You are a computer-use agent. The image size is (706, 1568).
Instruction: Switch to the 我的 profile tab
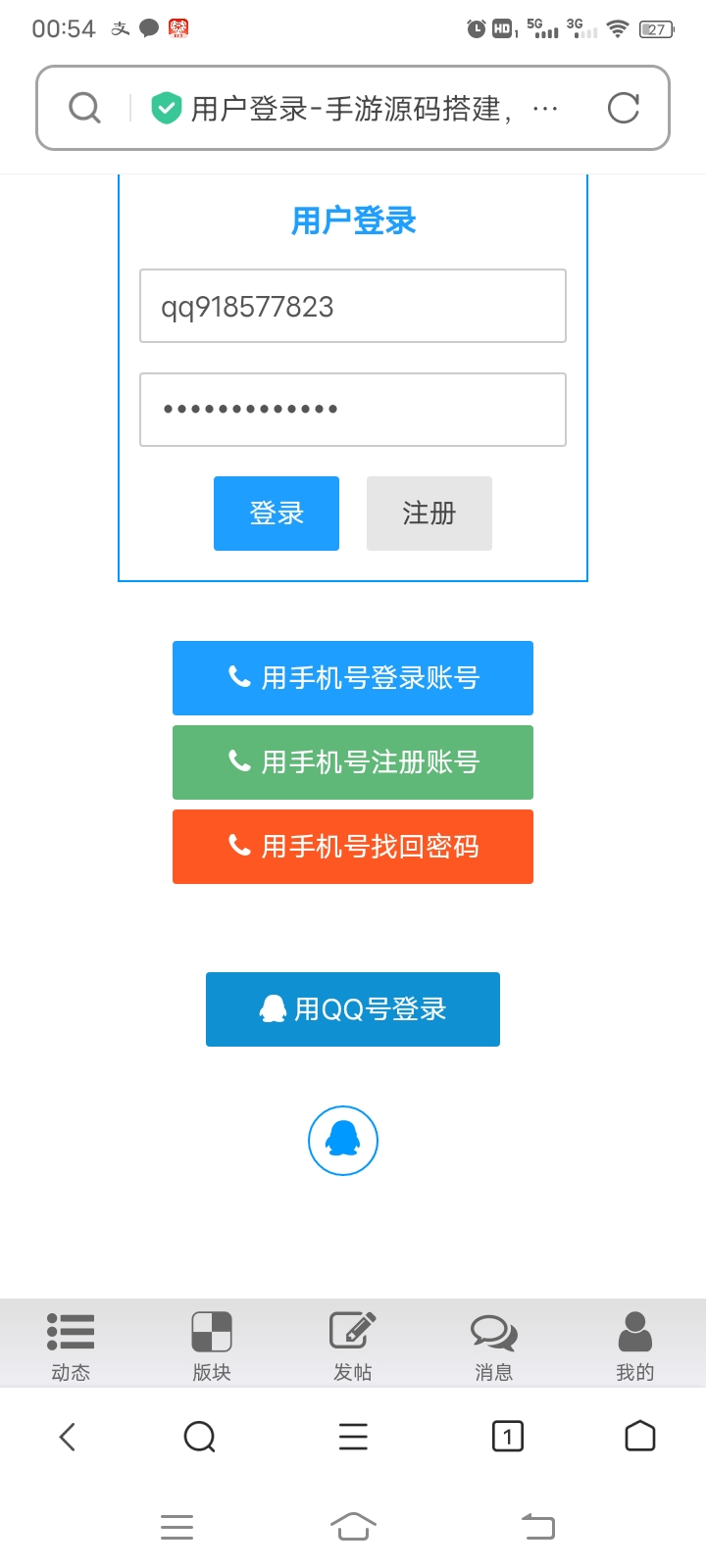635,1347
